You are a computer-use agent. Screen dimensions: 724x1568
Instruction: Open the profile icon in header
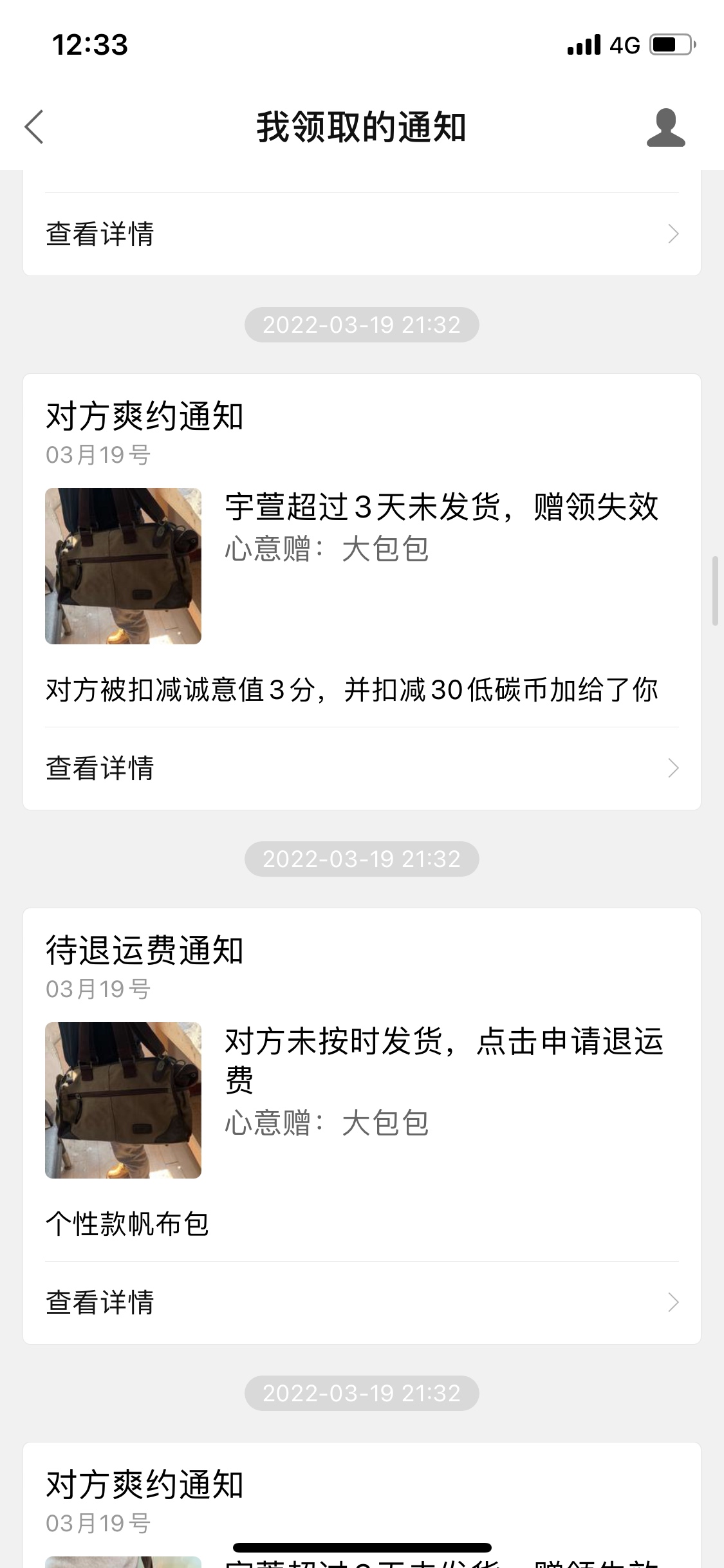point(665,127)
